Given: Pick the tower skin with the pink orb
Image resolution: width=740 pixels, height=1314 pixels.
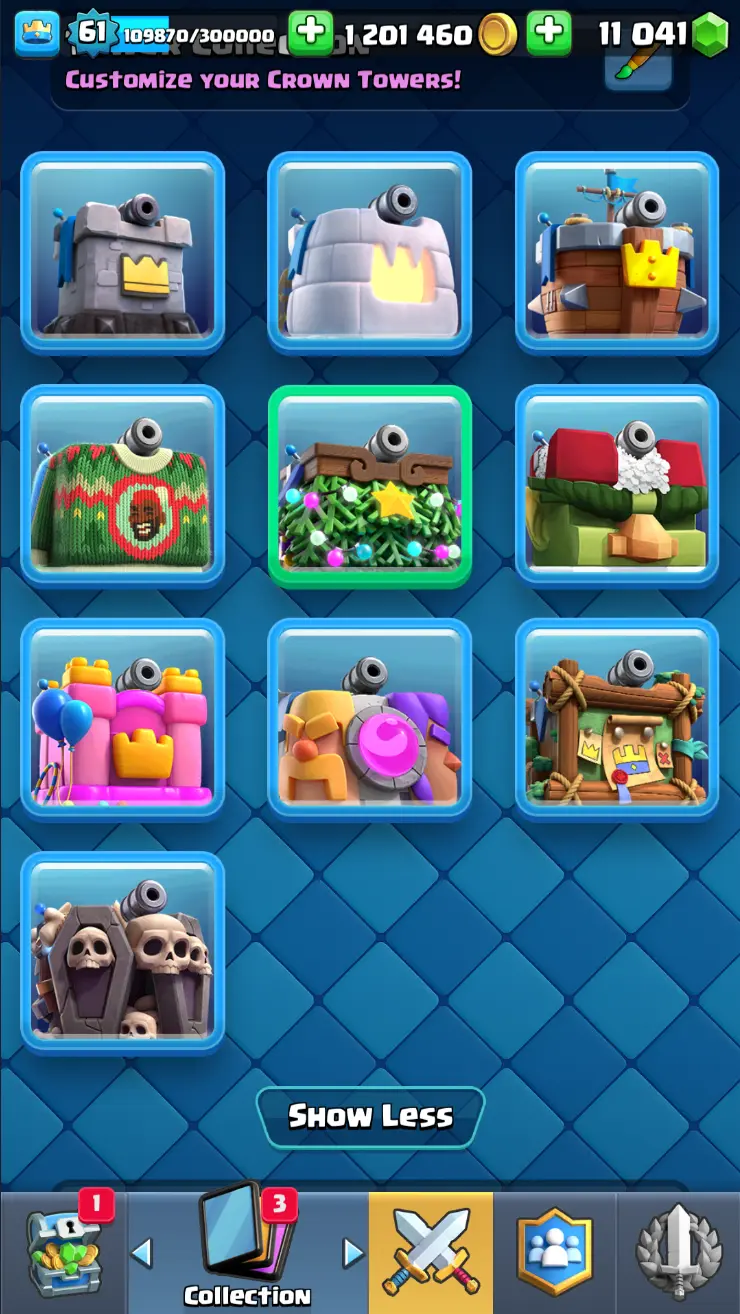Looking at the screenshot, I should (369, 718).
